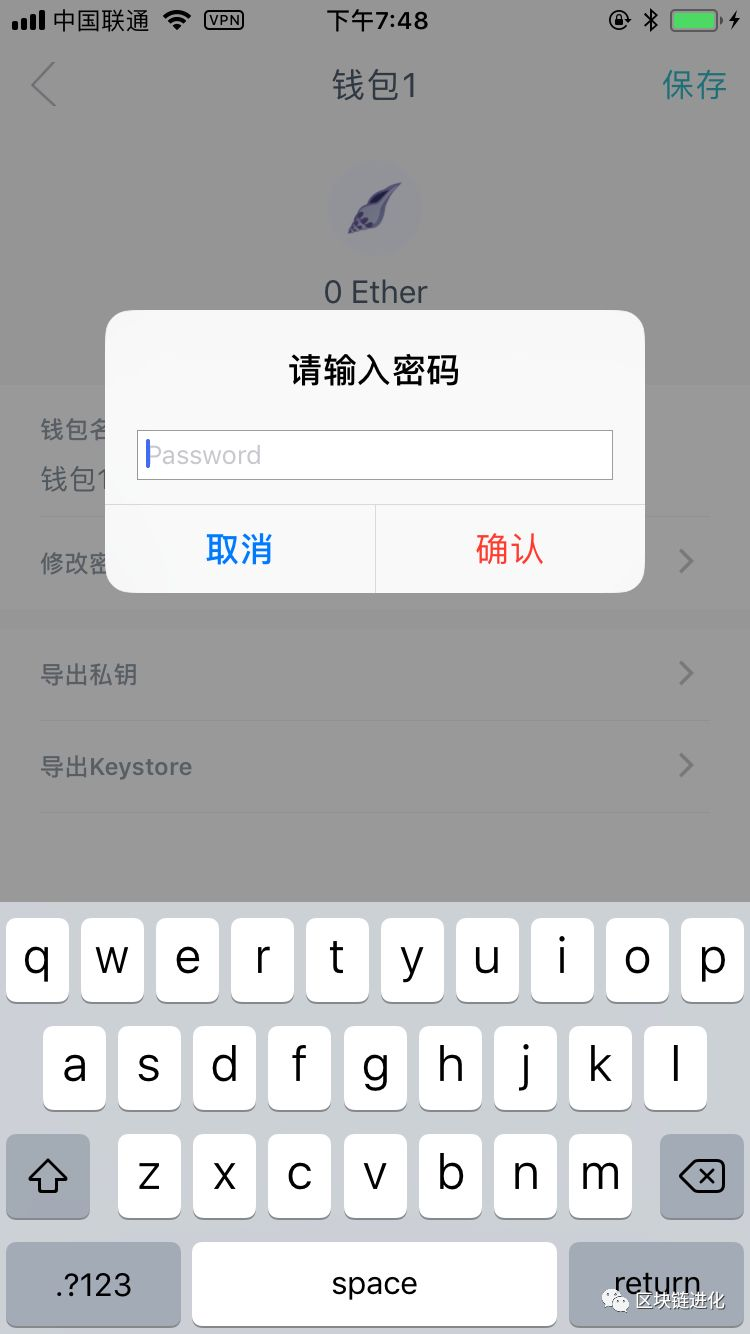750x1334 pixels.
Task: Toggle the Shift key for uppercase letters
Action: pos(47,1177)
